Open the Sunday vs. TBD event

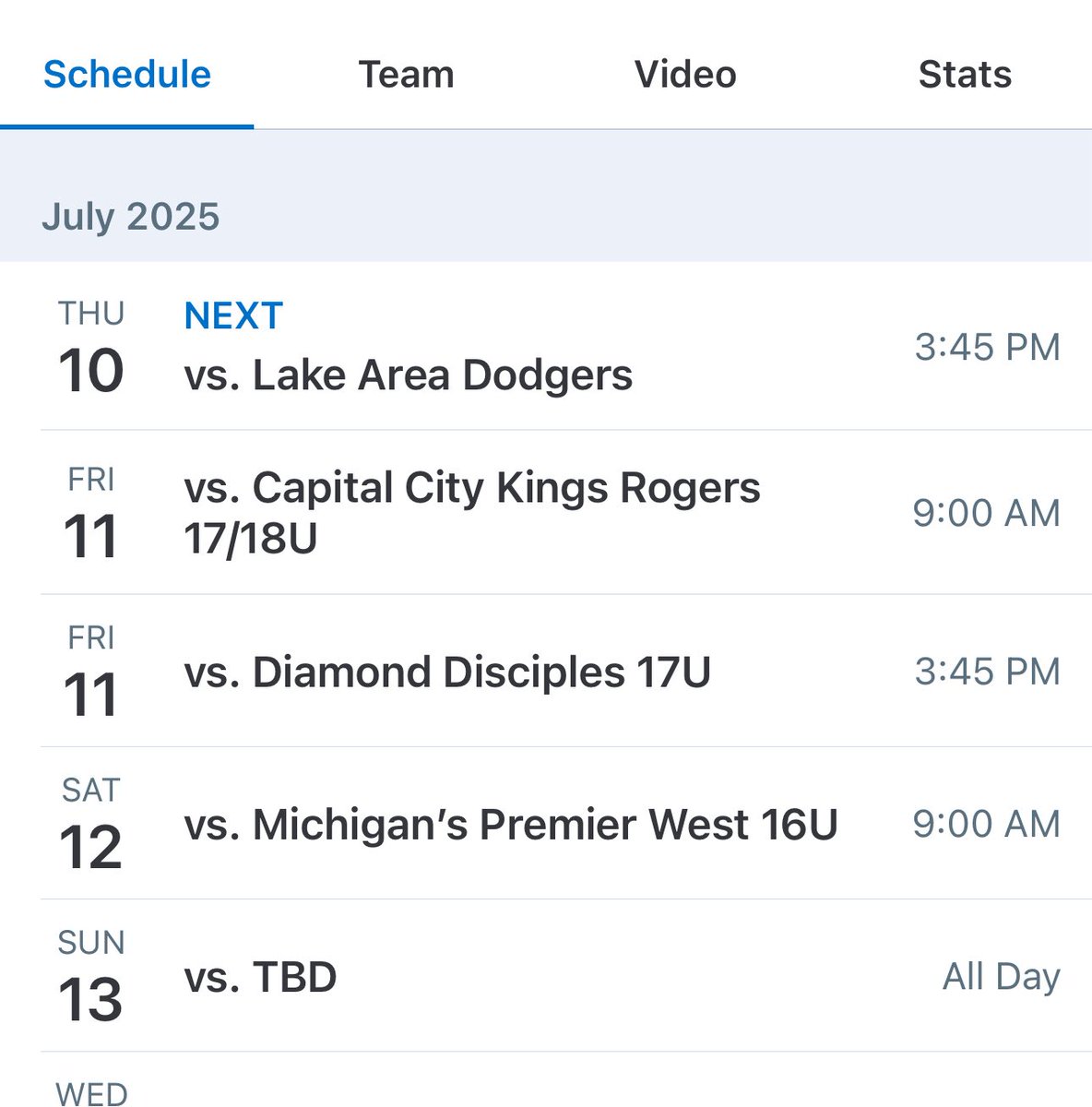261,977
